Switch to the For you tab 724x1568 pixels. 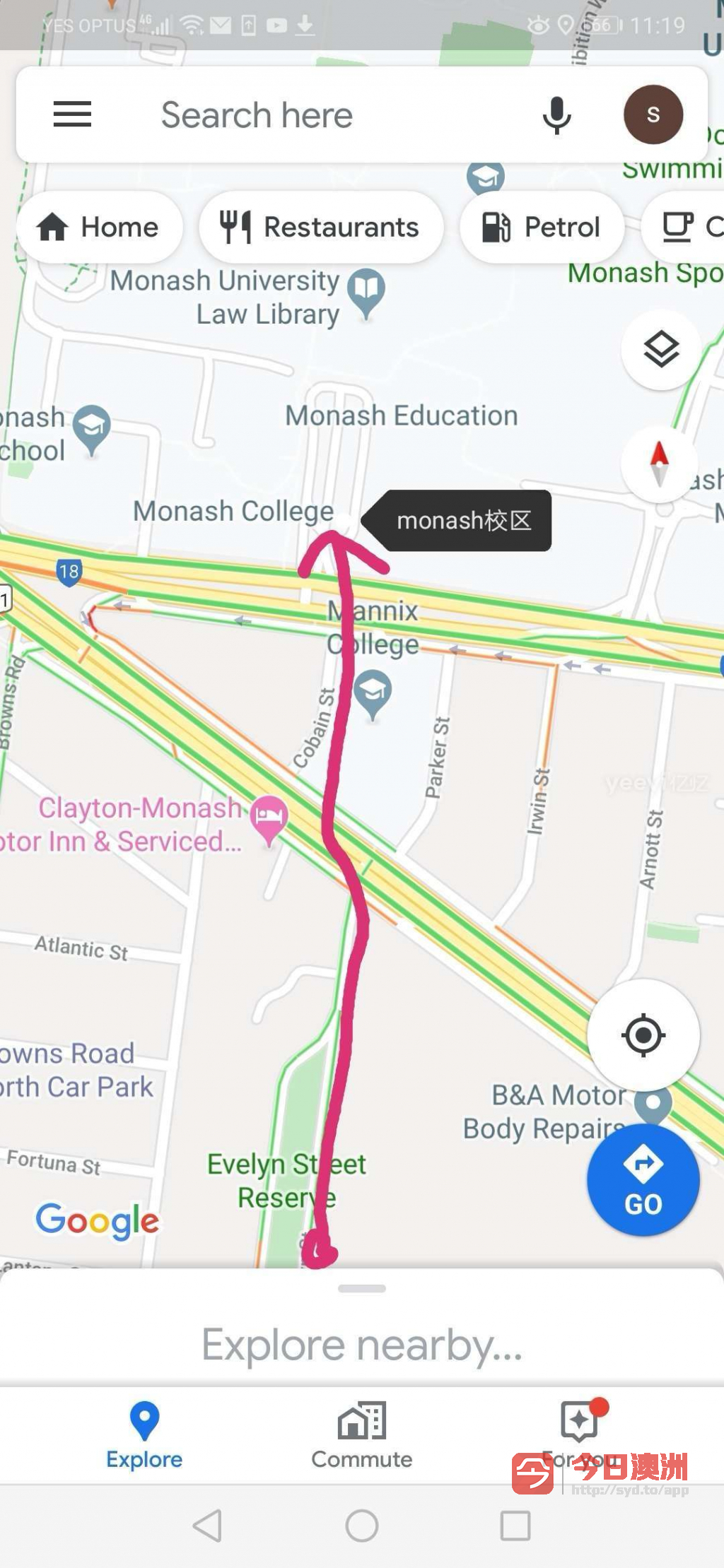click(x=580, y=1436)
